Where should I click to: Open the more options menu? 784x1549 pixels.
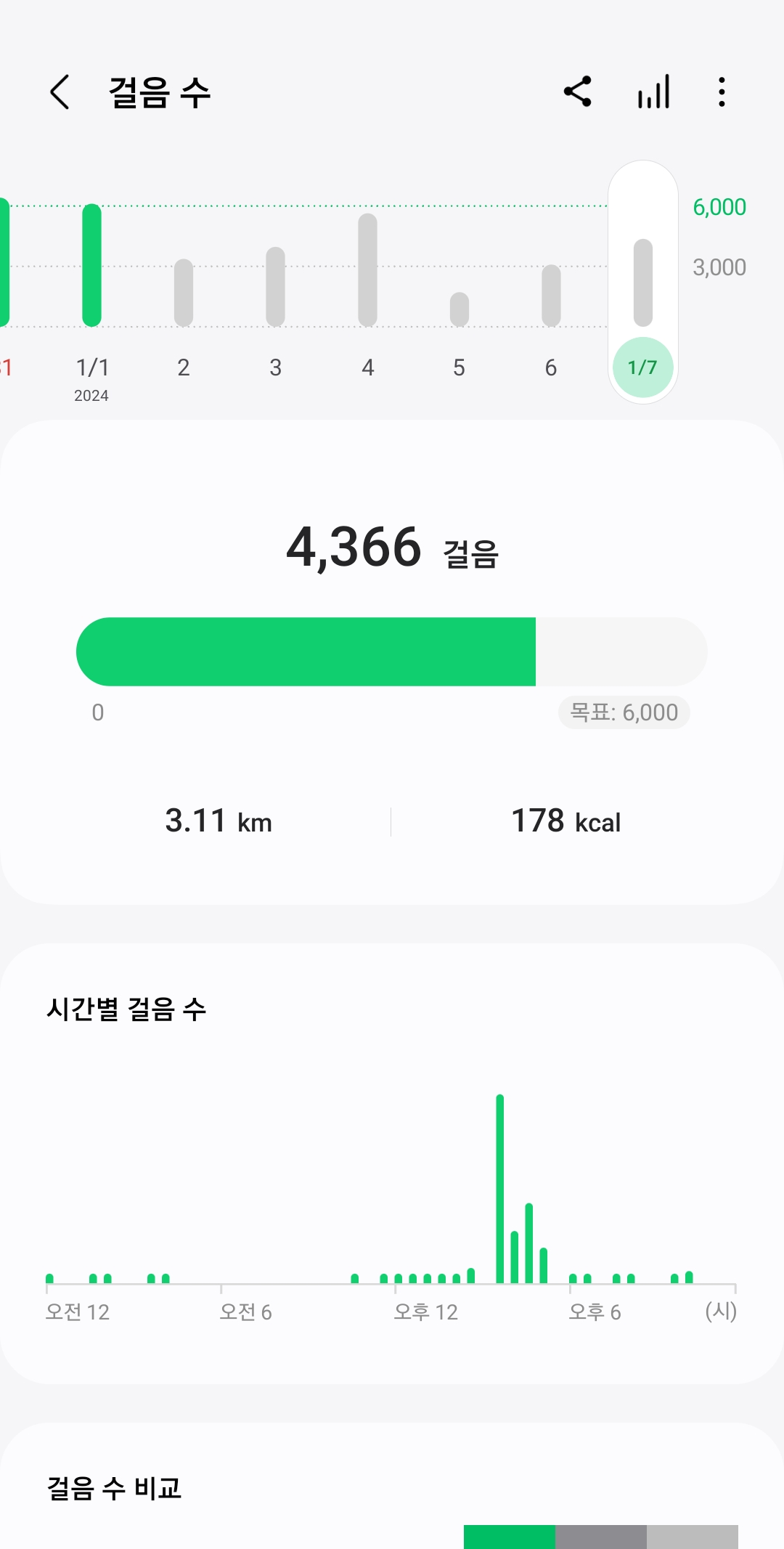pos(721,92)
